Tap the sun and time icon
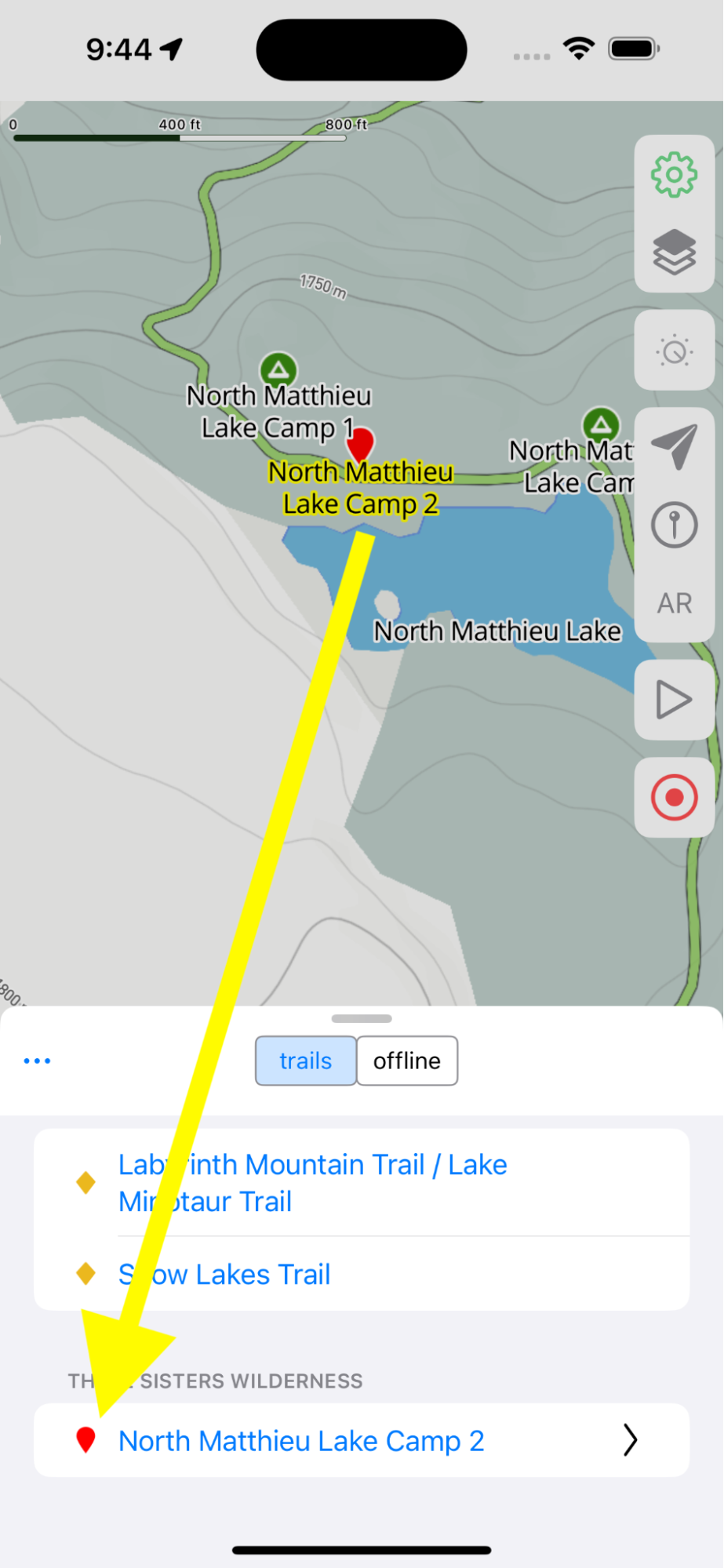 click(674, 351)
